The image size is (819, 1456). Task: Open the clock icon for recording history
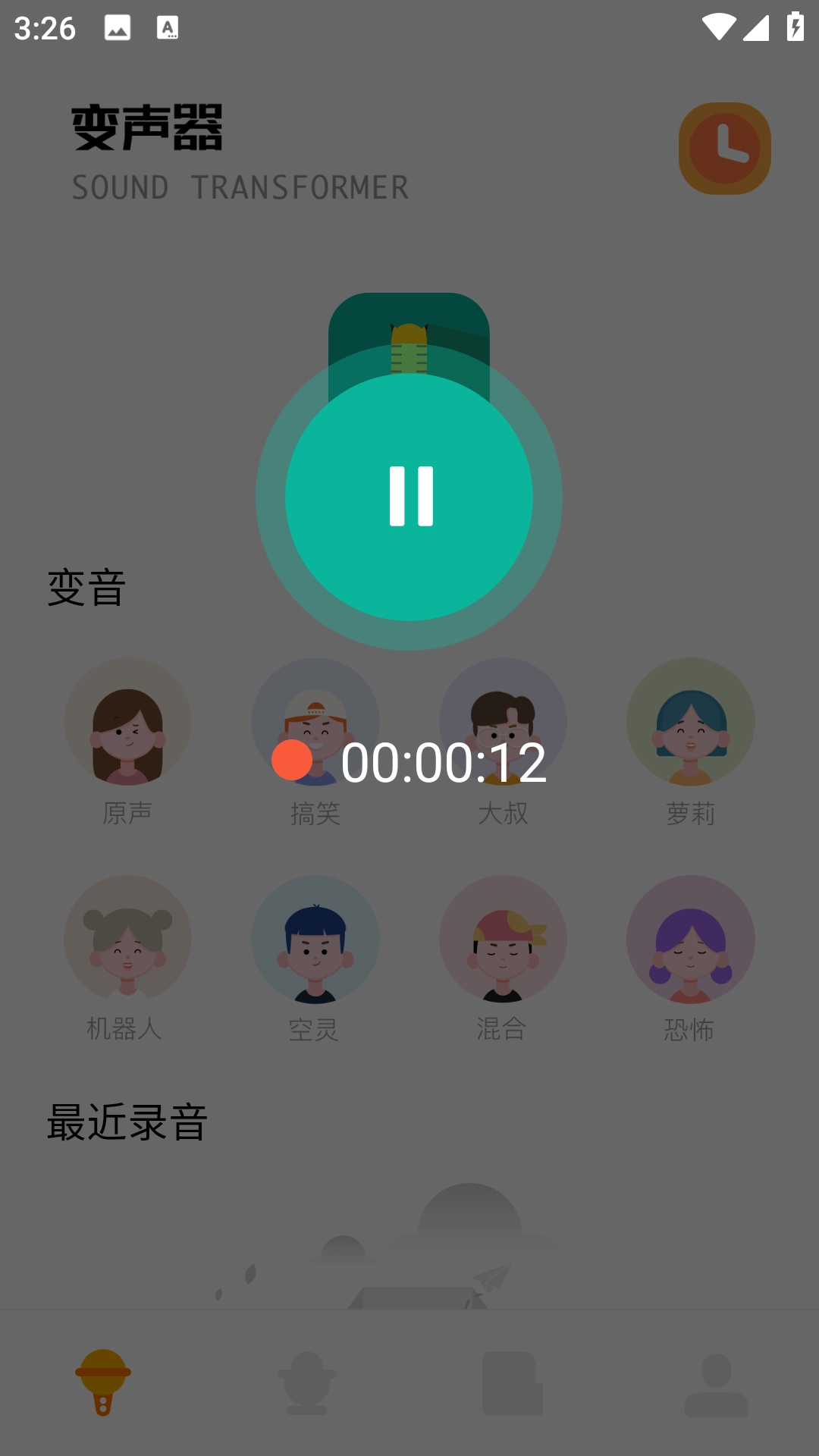point(724,149)
